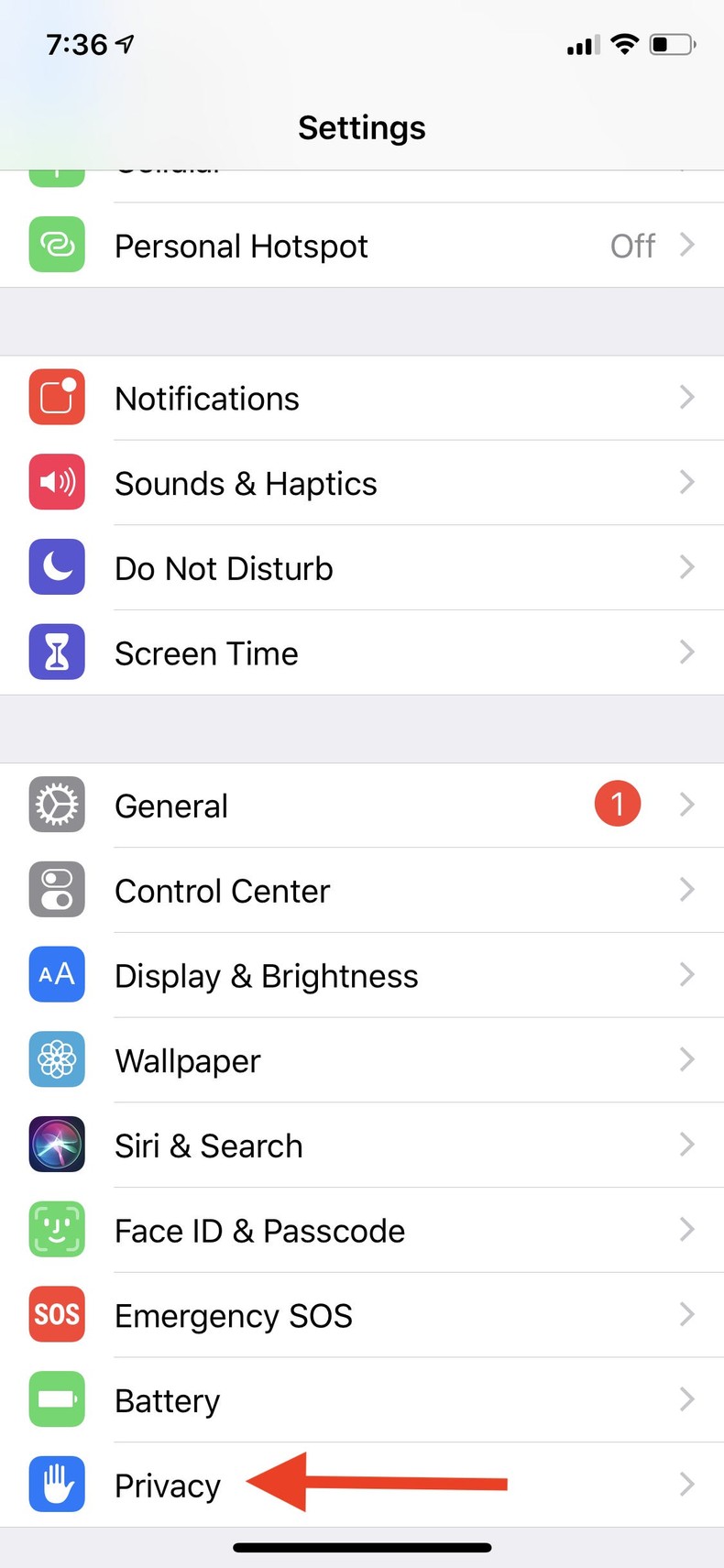Tap the Do Not Disturb moon icon
This screenshot has height=1568, width=724.
(57, 567)
